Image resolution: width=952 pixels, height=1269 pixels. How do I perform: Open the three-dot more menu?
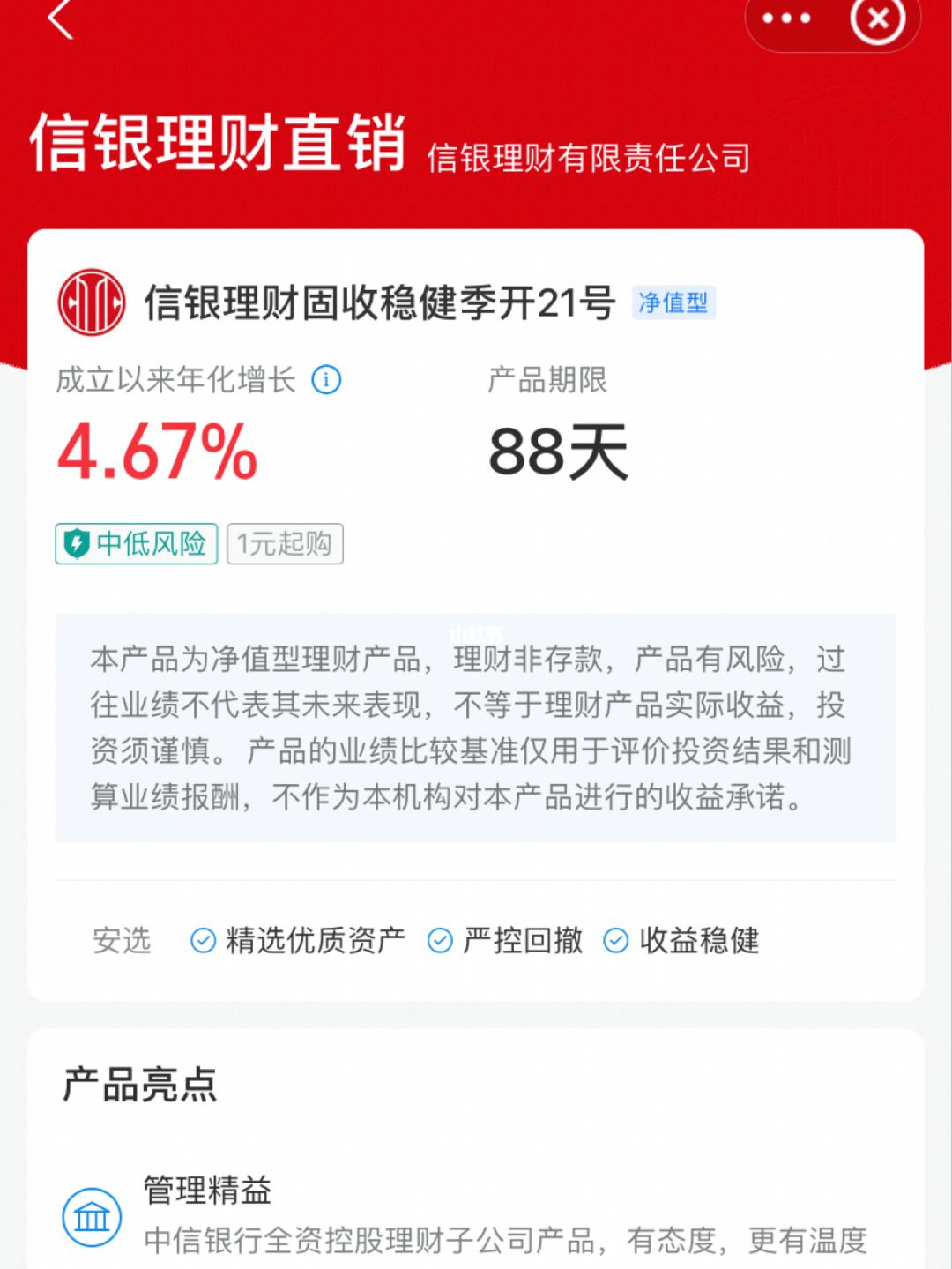click(786, 18)
